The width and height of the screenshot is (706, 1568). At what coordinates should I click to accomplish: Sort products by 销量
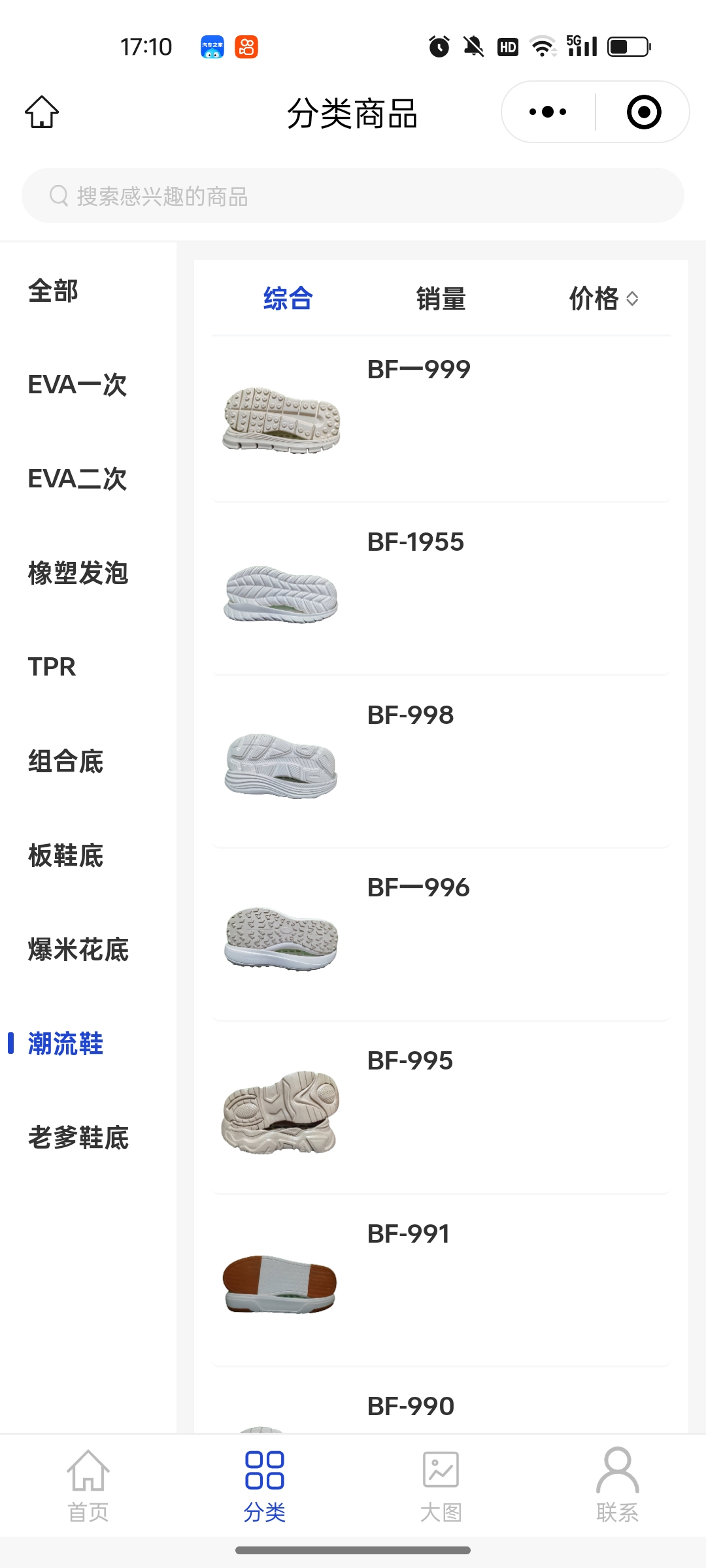coord(441,299)
